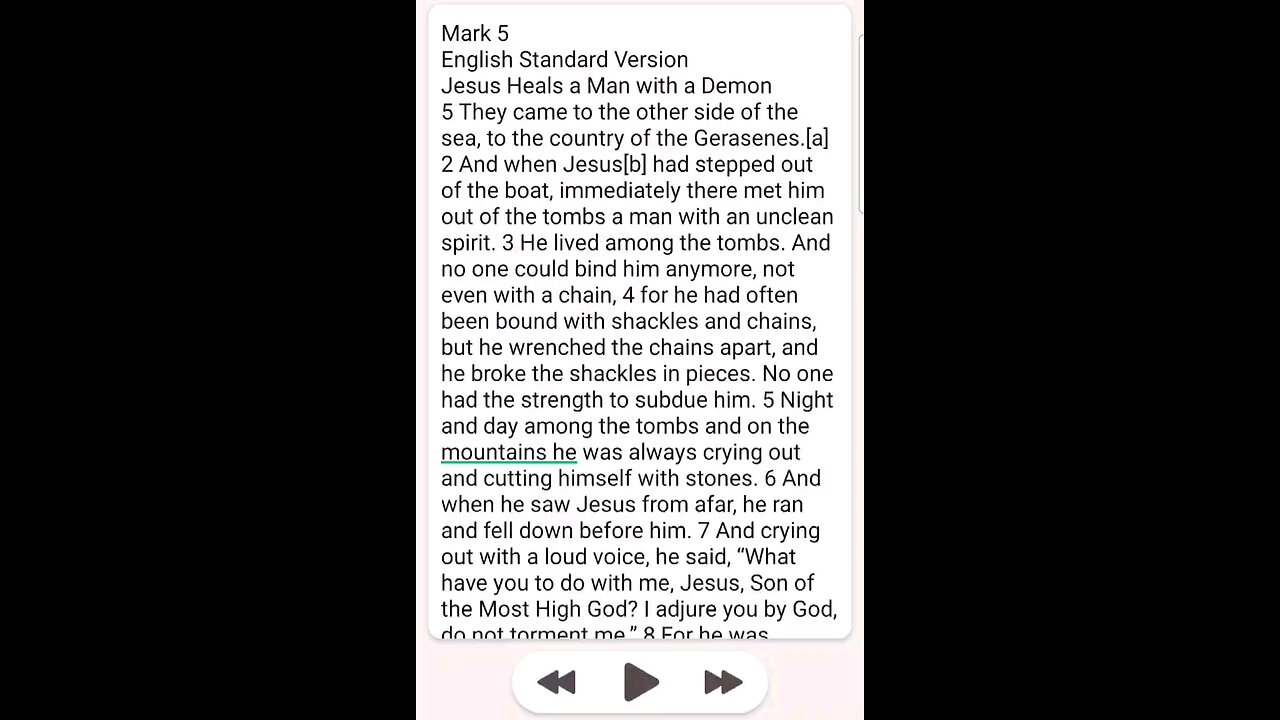Start audio playback of Mark 5
The width and height of the screenshot is (1280, 720).
click(640, 683)
